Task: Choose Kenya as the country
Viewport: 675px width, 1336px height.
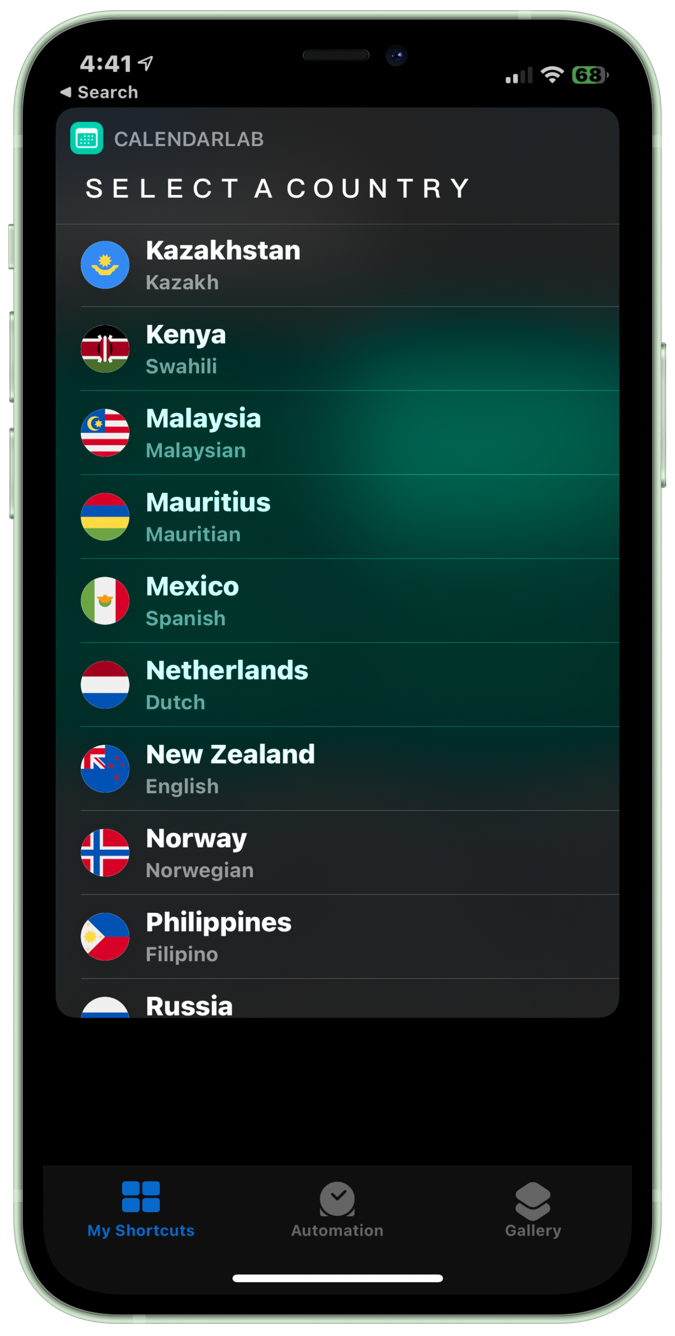Action: pos(336,349)
